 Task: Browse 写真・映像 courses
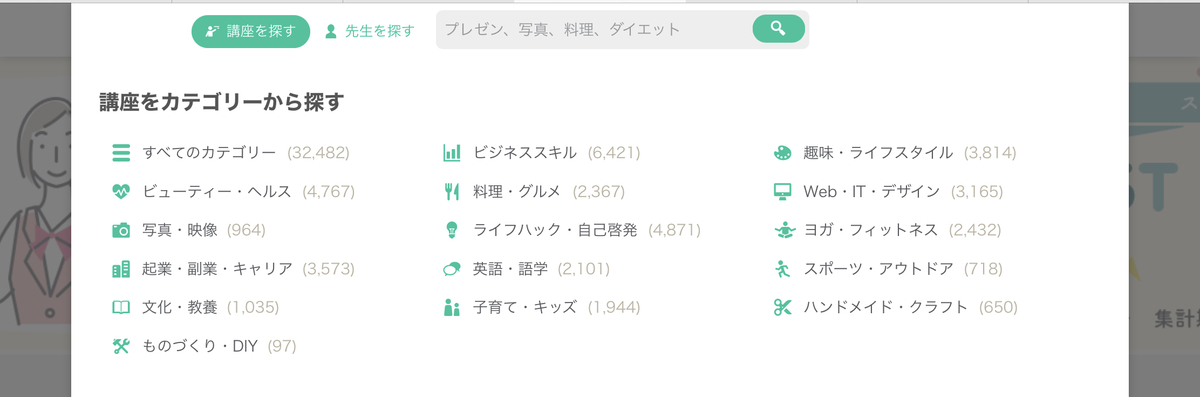pyautogui.click(x=189, y=230)
